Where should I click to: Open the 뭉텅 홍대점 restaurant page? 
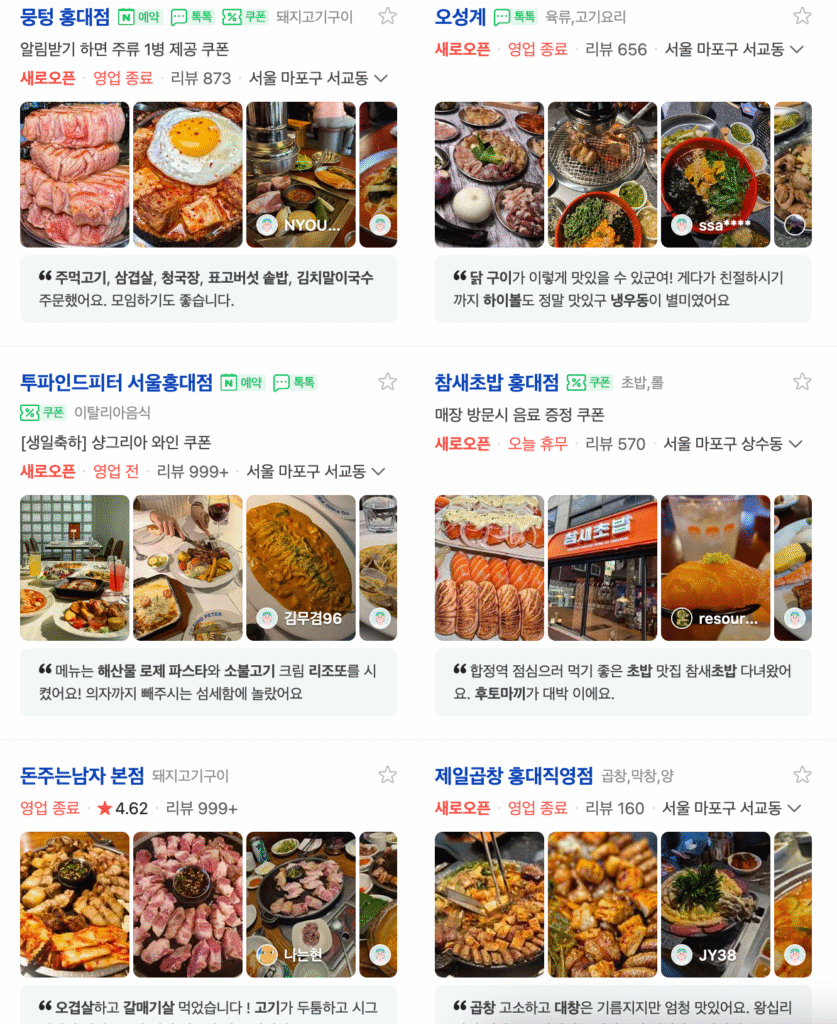[x=64, y=17]
